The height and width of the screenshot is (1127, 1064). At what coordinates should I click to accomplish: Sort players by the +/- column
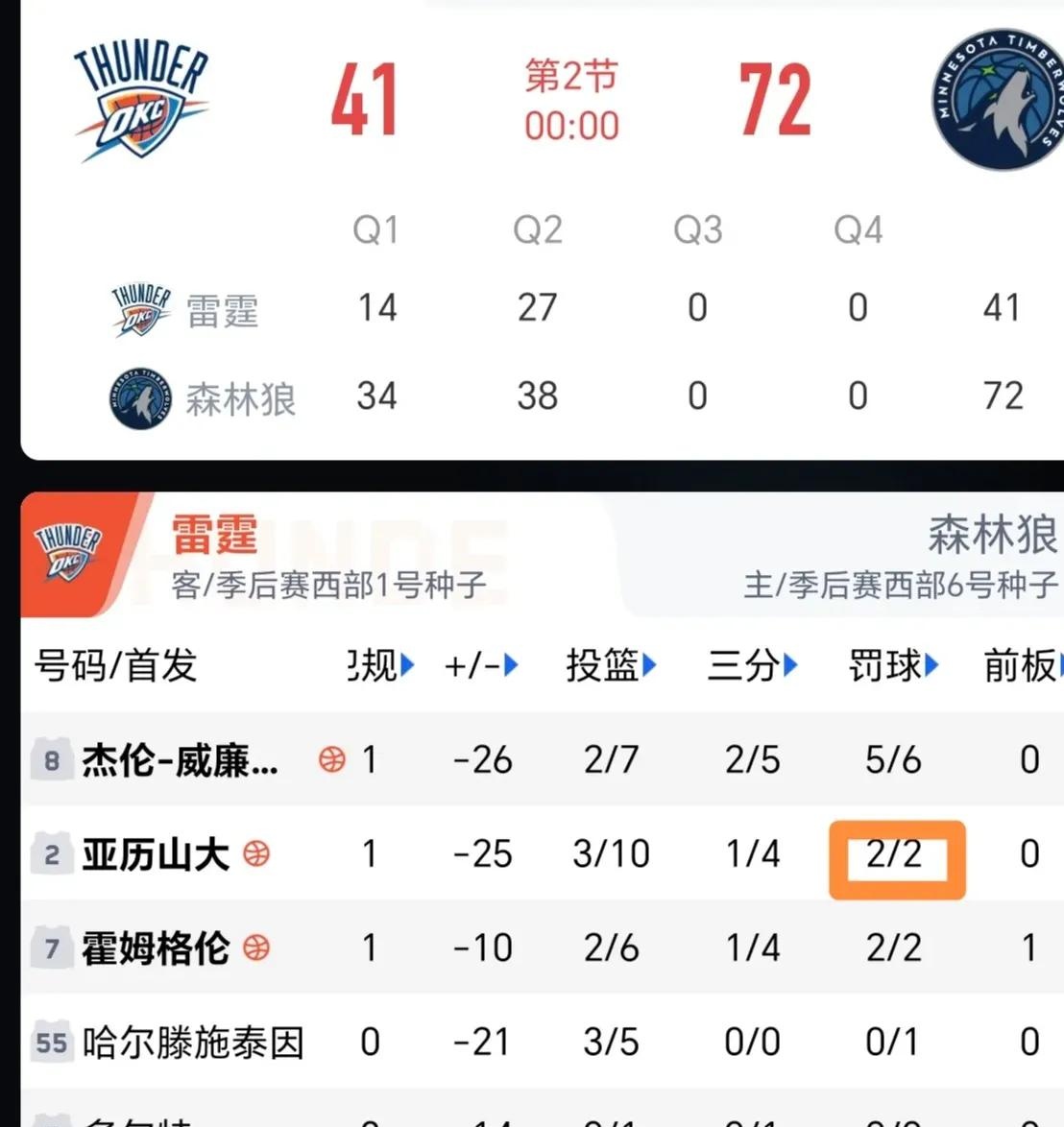coord(481,664)
